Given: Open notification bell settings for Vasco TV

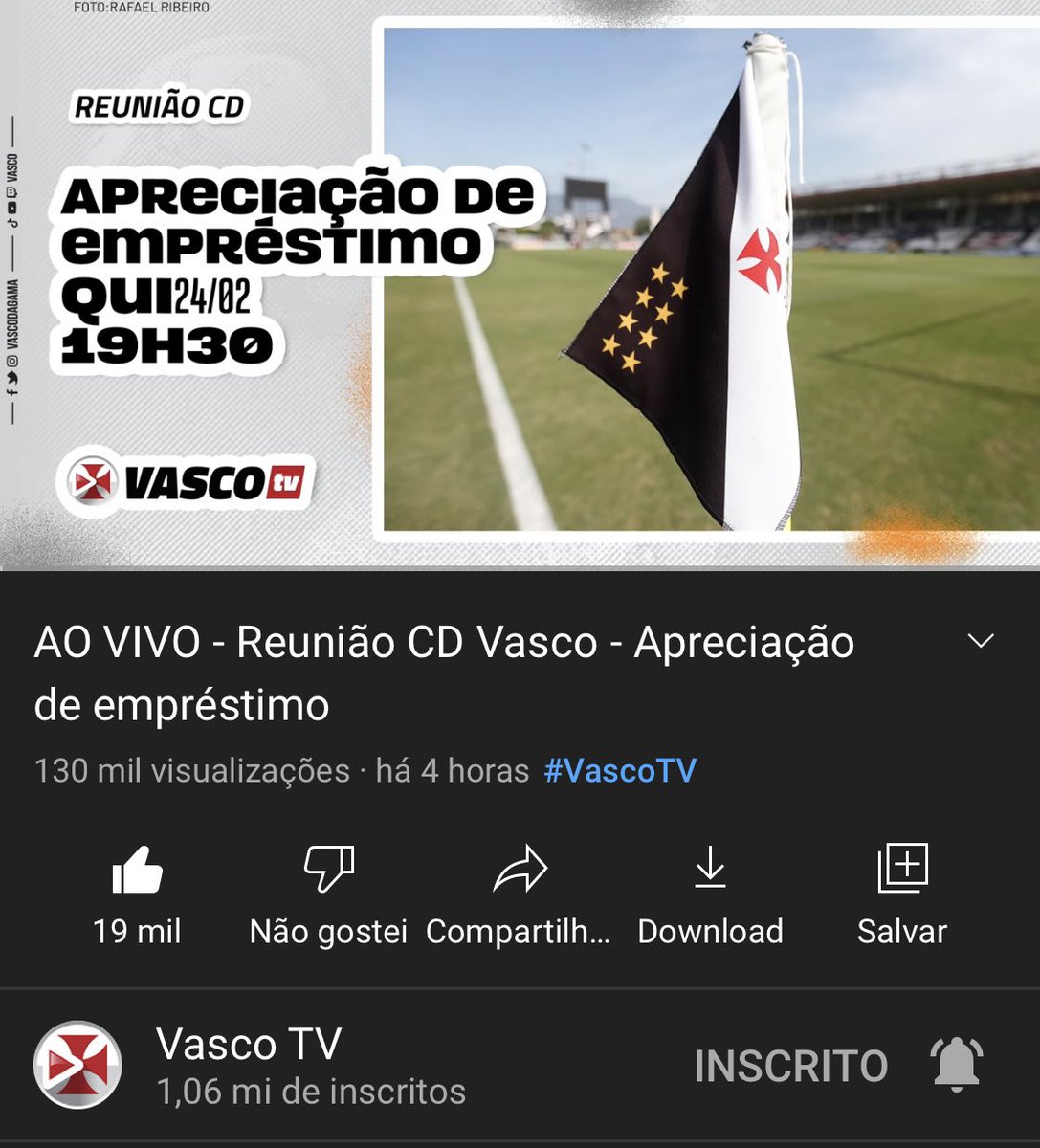Looking at the screenshot, I should tap(956, 1065).
